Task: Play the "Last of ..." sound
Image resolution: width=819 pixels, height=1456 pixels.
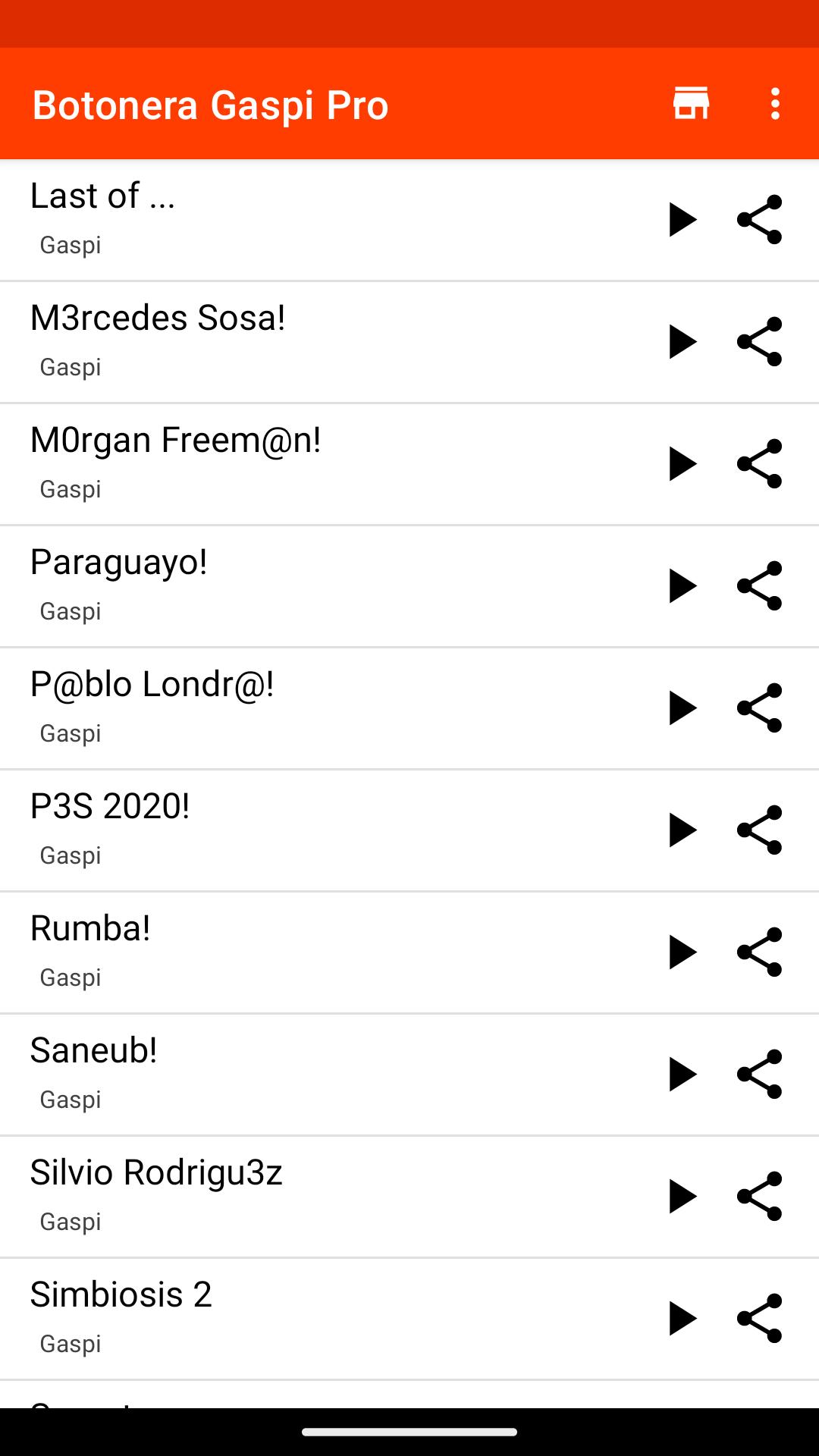Action: (x=682, y=220)
